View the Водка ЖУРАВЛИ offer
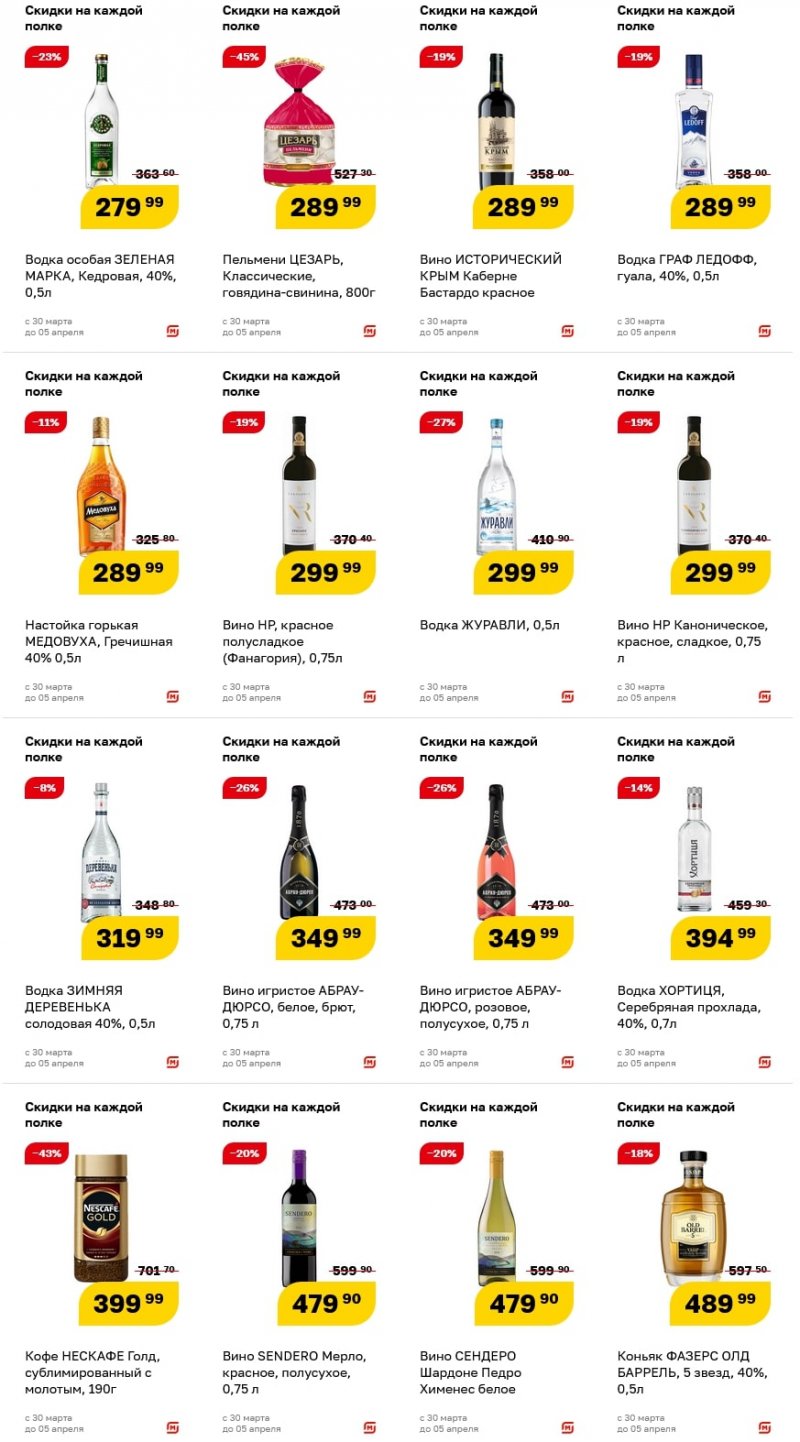The image size is (800, 1442). pos(496,535)
